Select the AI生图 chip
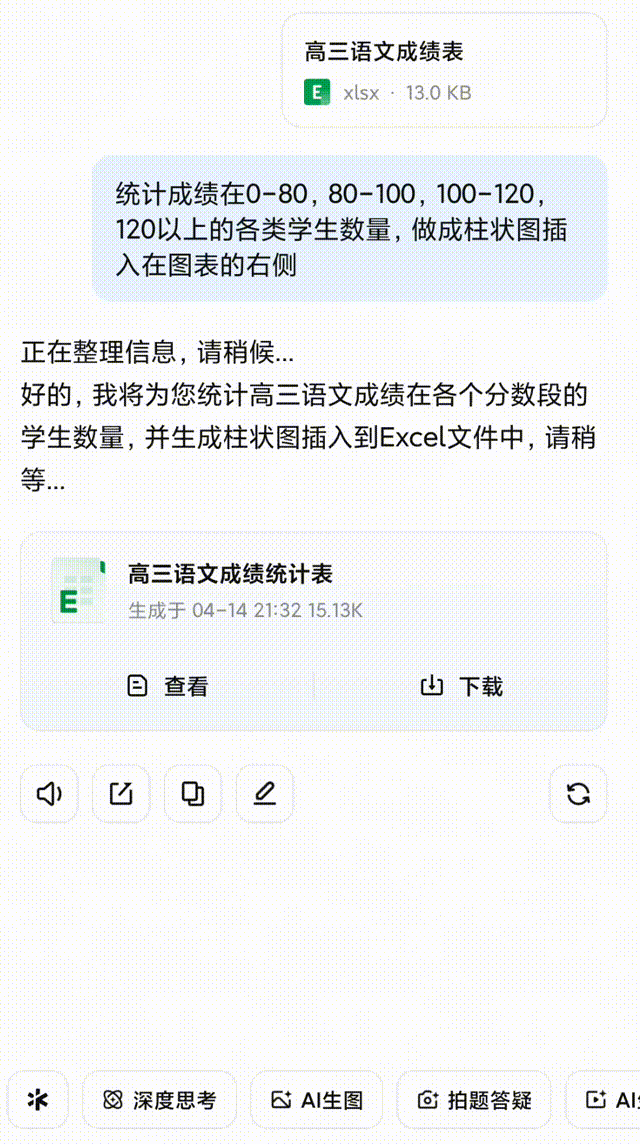Screen dimensions: 640x1144 318,1100
